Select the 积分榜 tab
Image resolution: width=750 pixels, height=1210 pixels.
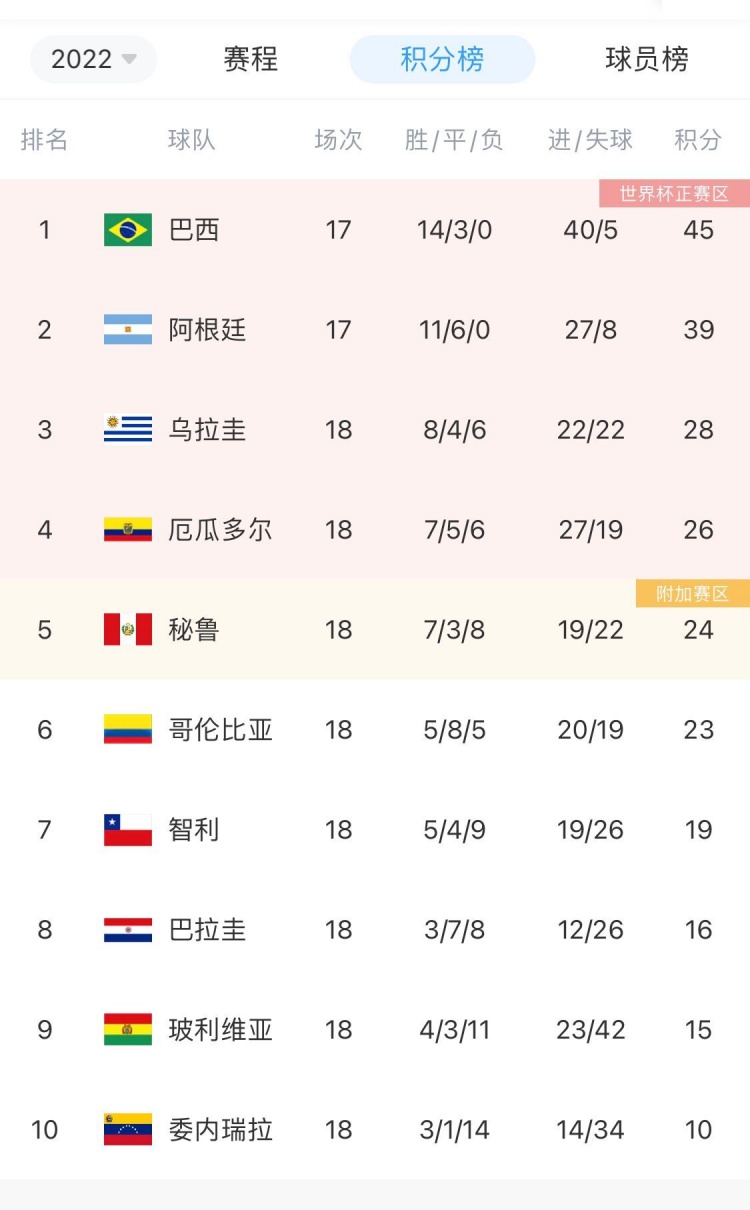coord(442,59)
